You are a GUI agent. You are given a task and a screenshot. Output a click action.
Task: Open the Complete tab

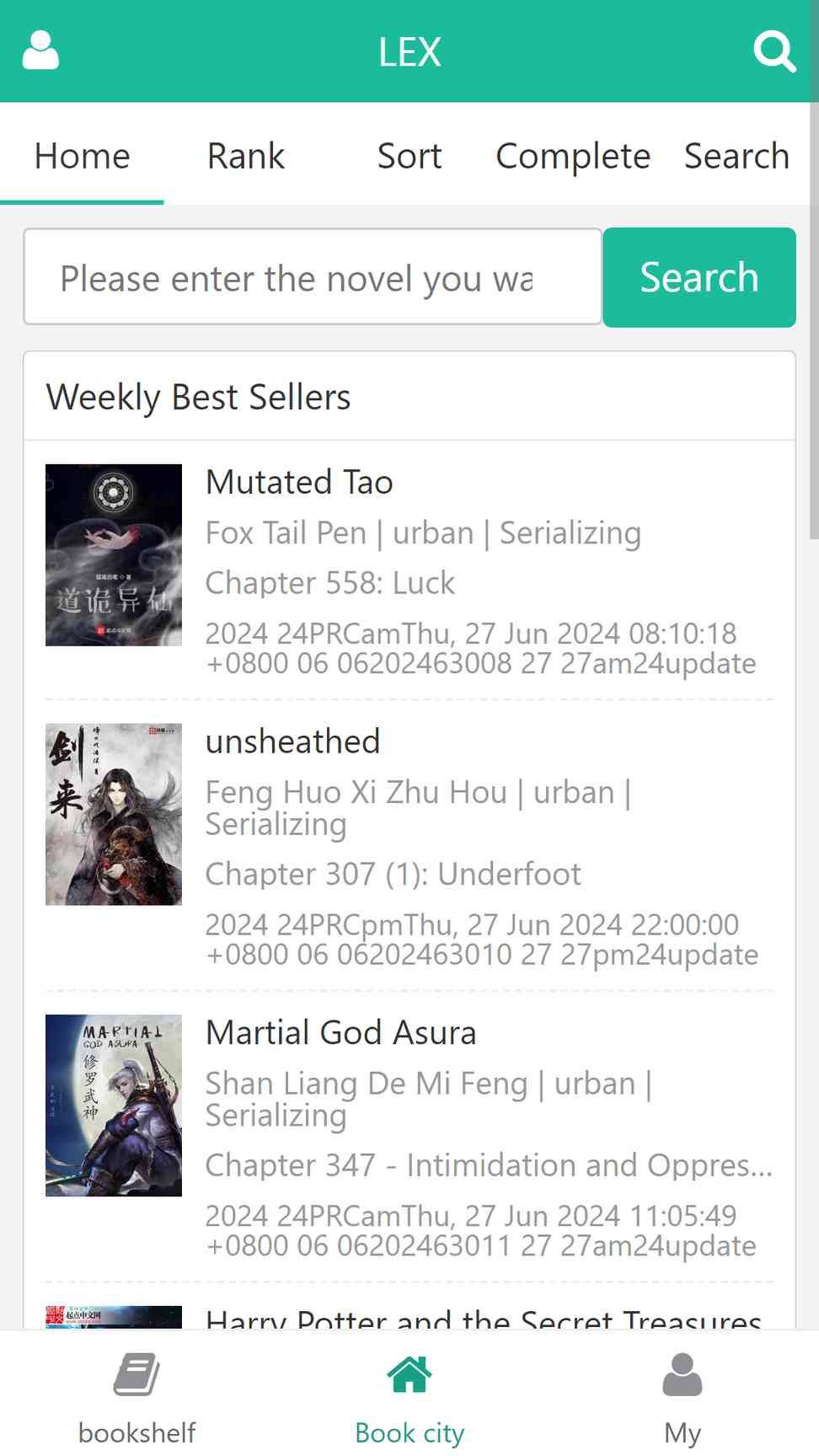pos(573,156)
